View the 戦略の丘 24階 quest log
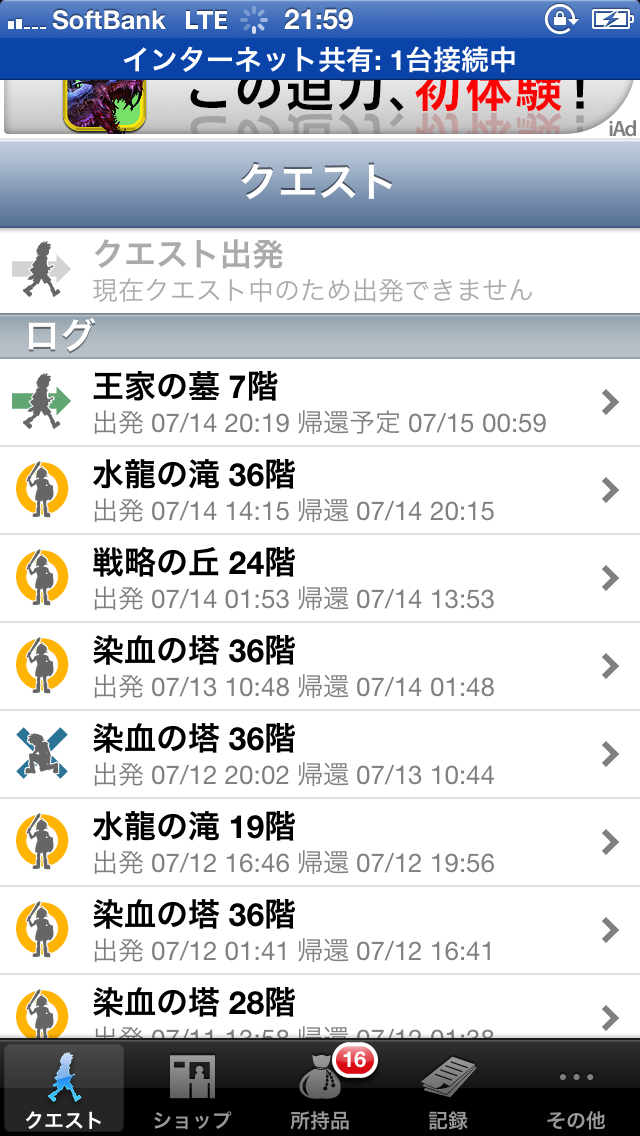This screenshot has height=1136, width=640. click(x=320, y=578)
